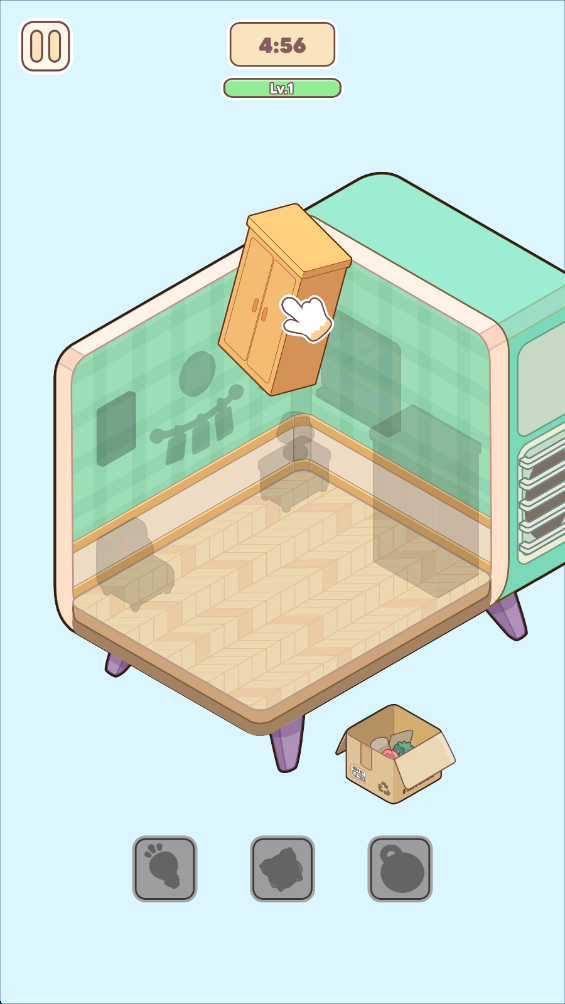Screen dimensions: 565x1004
Task: Tap the orange wardrobe
Action: coord(284,299)
